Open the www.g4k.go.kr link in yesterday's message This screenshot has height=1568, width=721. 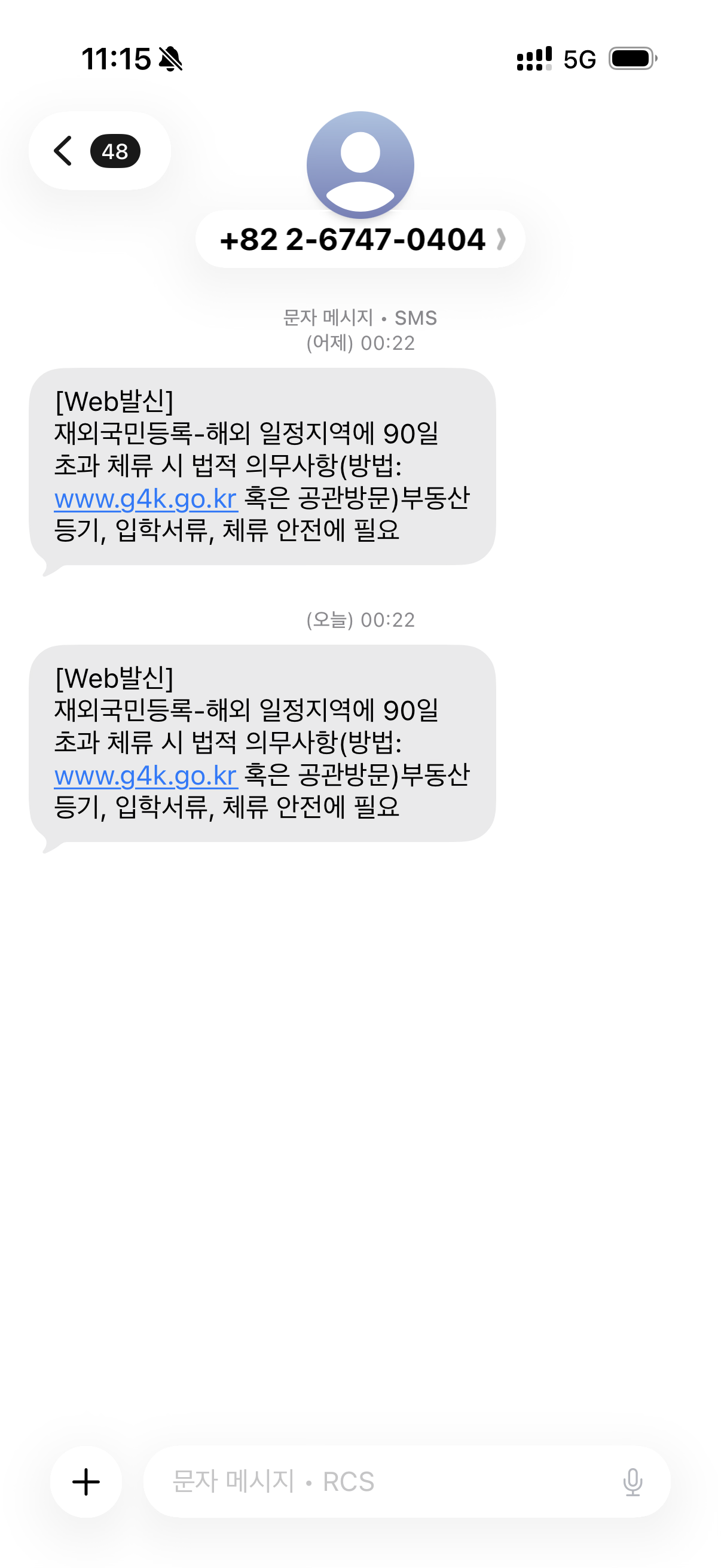point(145,499)
